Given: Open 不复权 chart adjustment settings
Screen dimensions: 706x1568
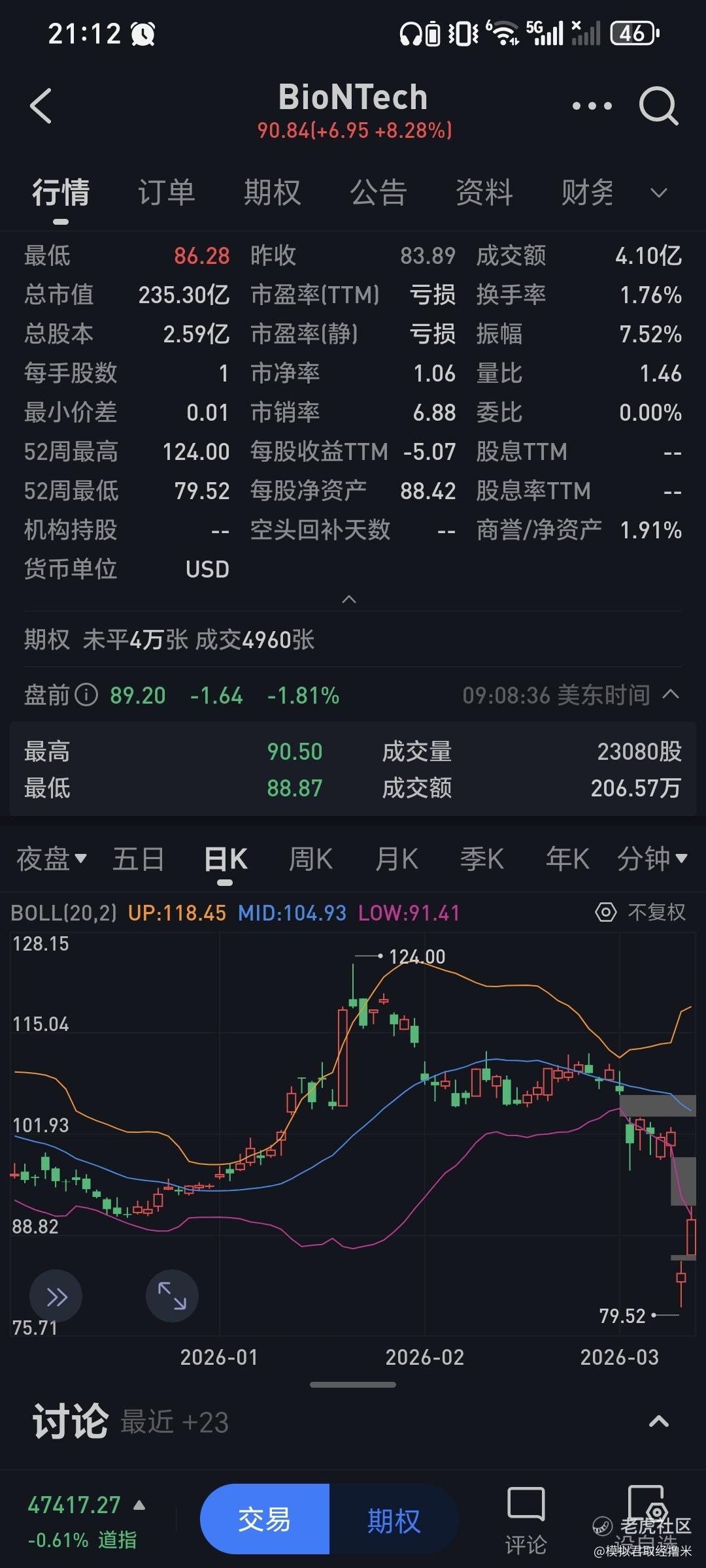Looking at the screenshot, I should 641,912.
